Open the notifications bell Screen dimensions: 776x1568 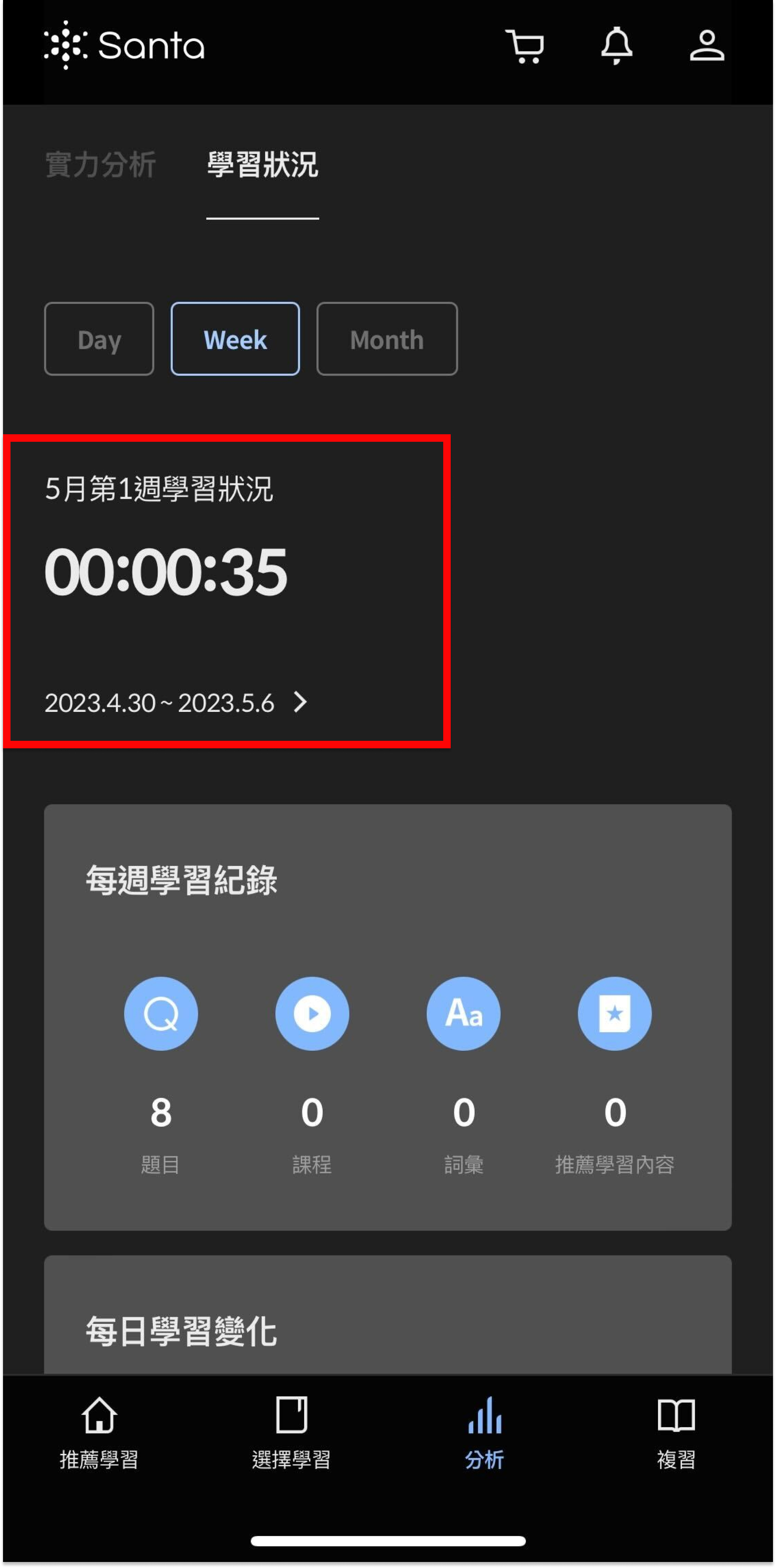616,46
